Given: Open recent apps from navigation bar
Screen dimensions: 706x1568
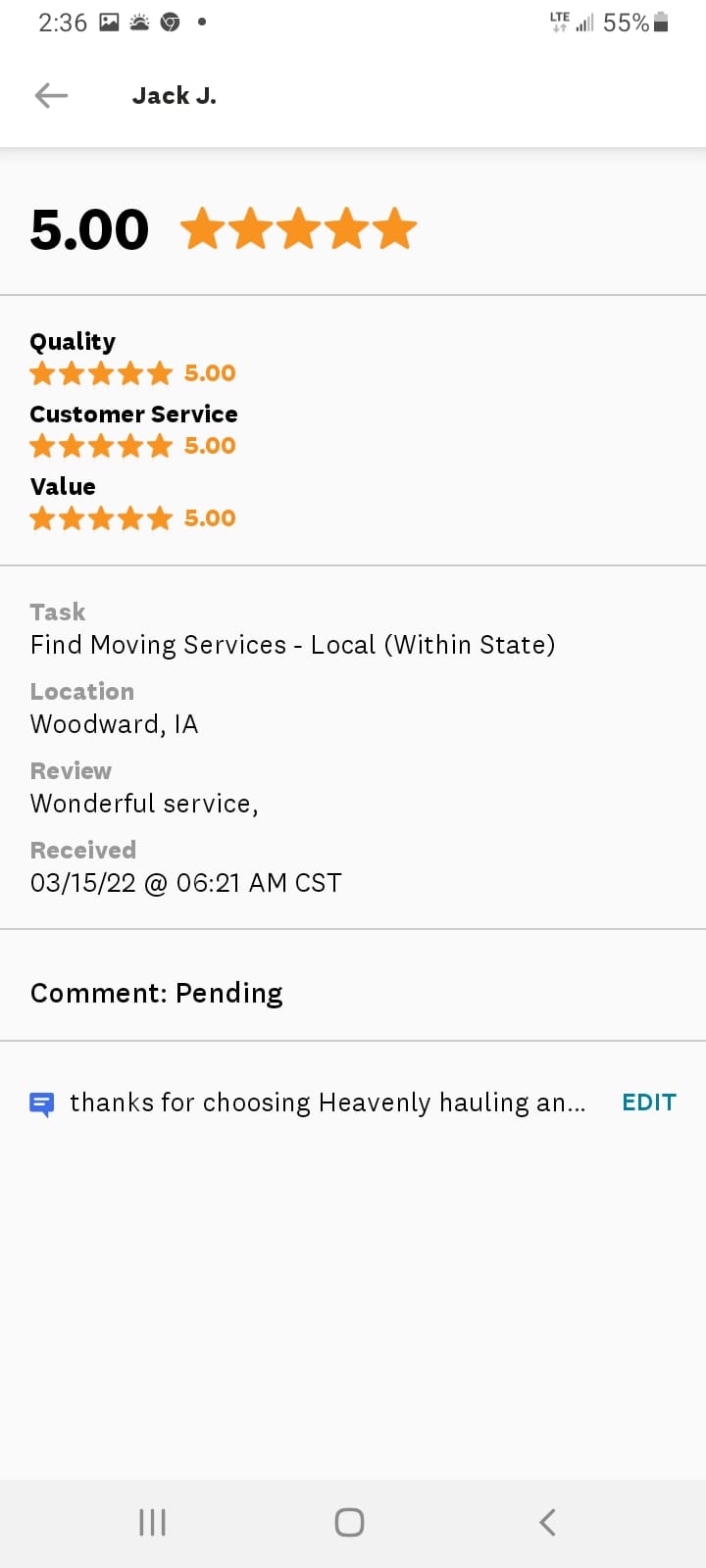Looking at the screenshot, I should pyautogui.click(x=153, y=1522).
